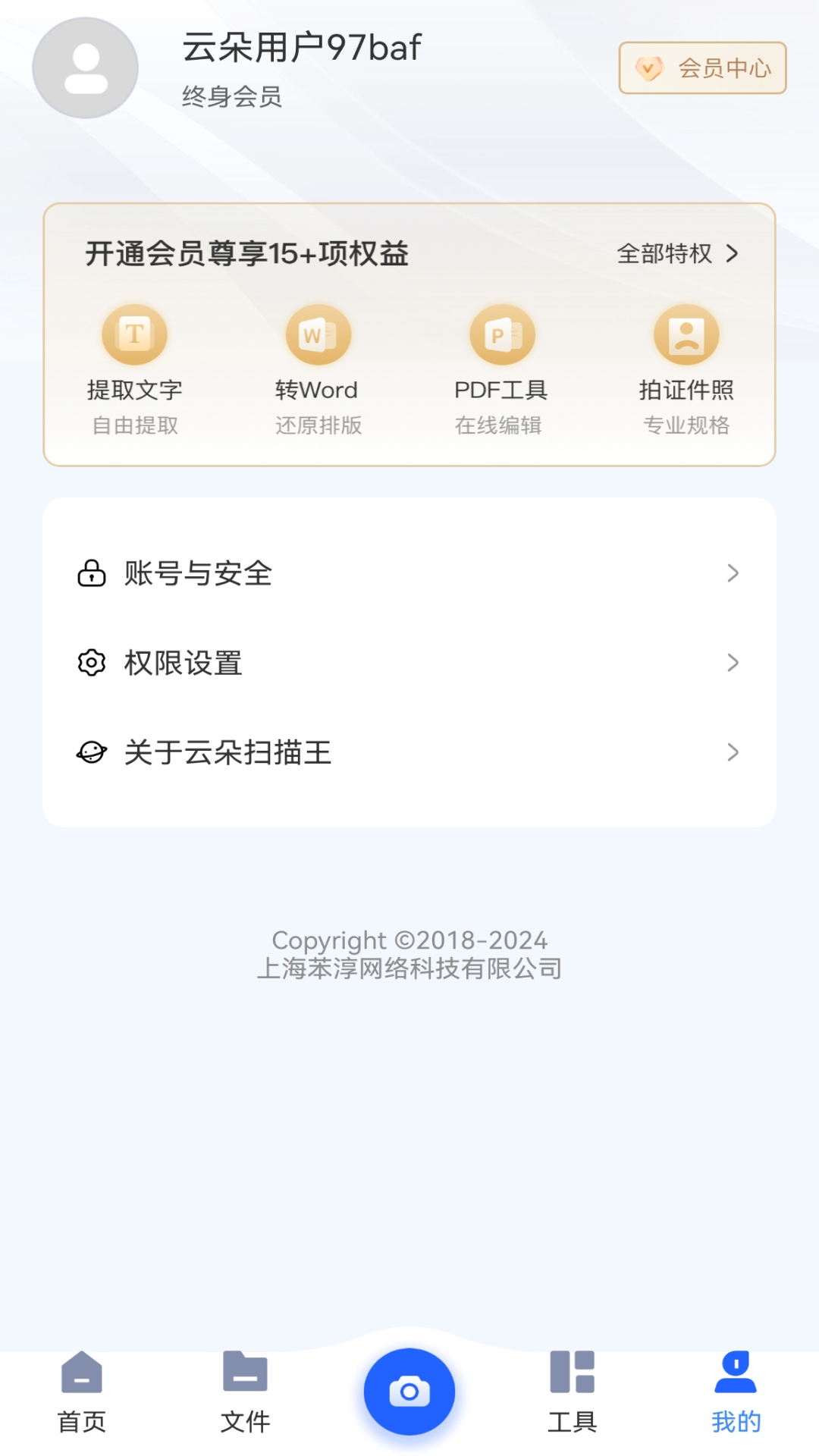Open the 会员中心 button

click(x=702, y=68)
